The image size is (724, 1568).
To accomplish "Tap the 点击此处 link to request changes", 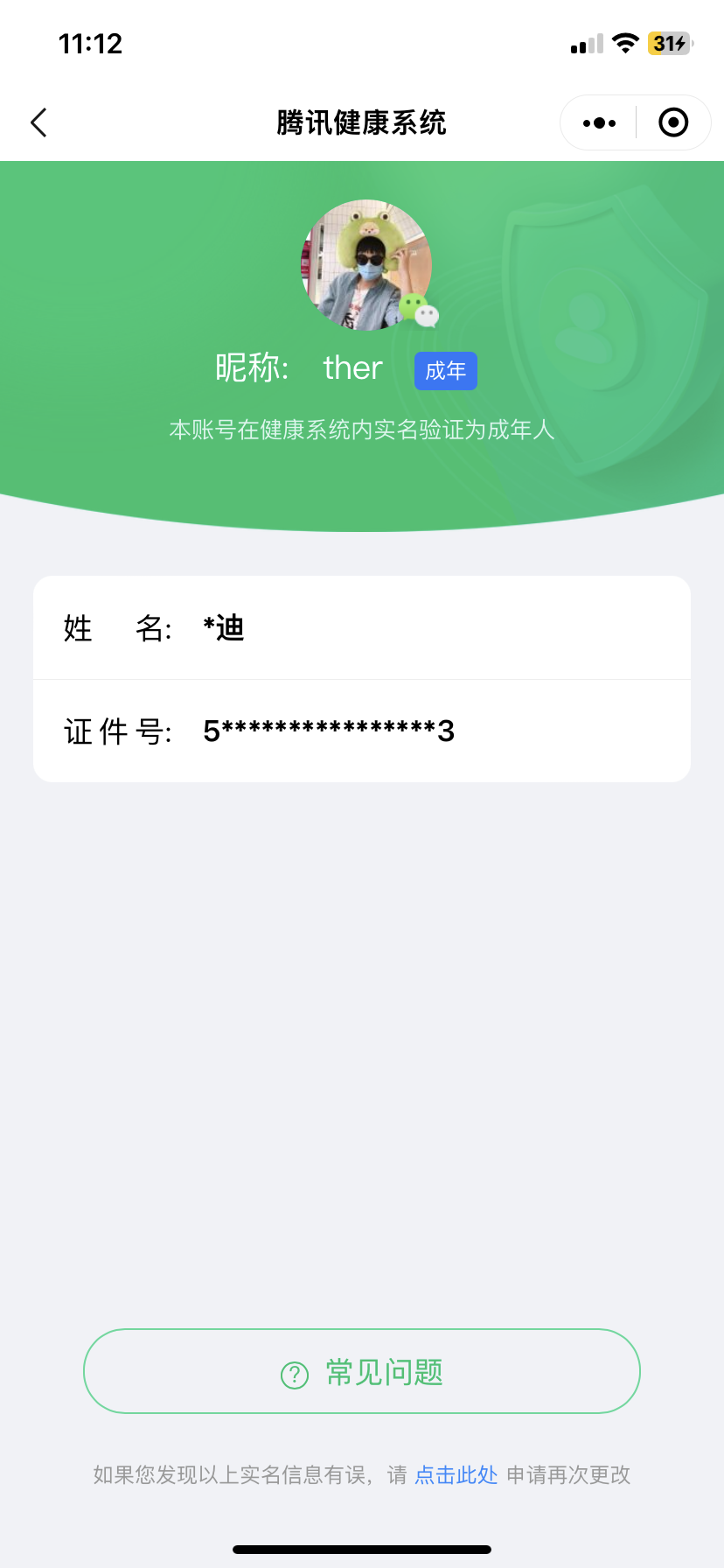I will point(456,1475).
